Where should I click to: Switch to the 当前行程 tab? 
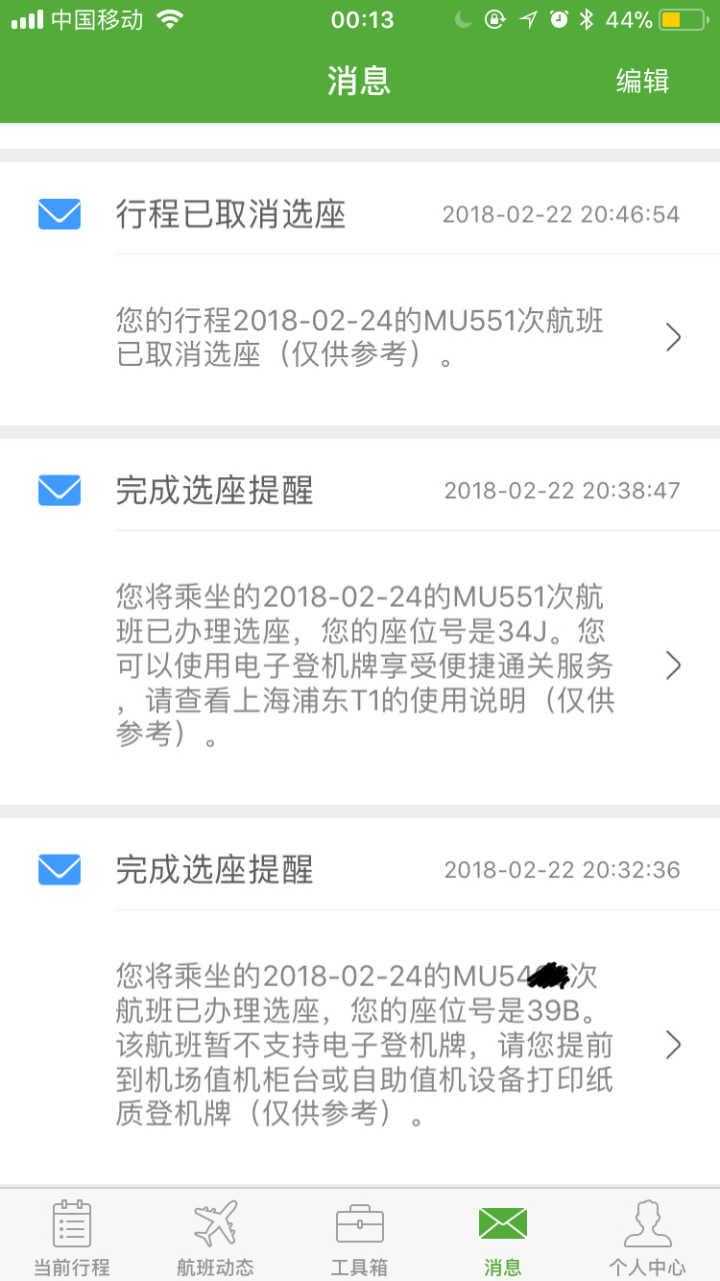(x=71, y=1238)
